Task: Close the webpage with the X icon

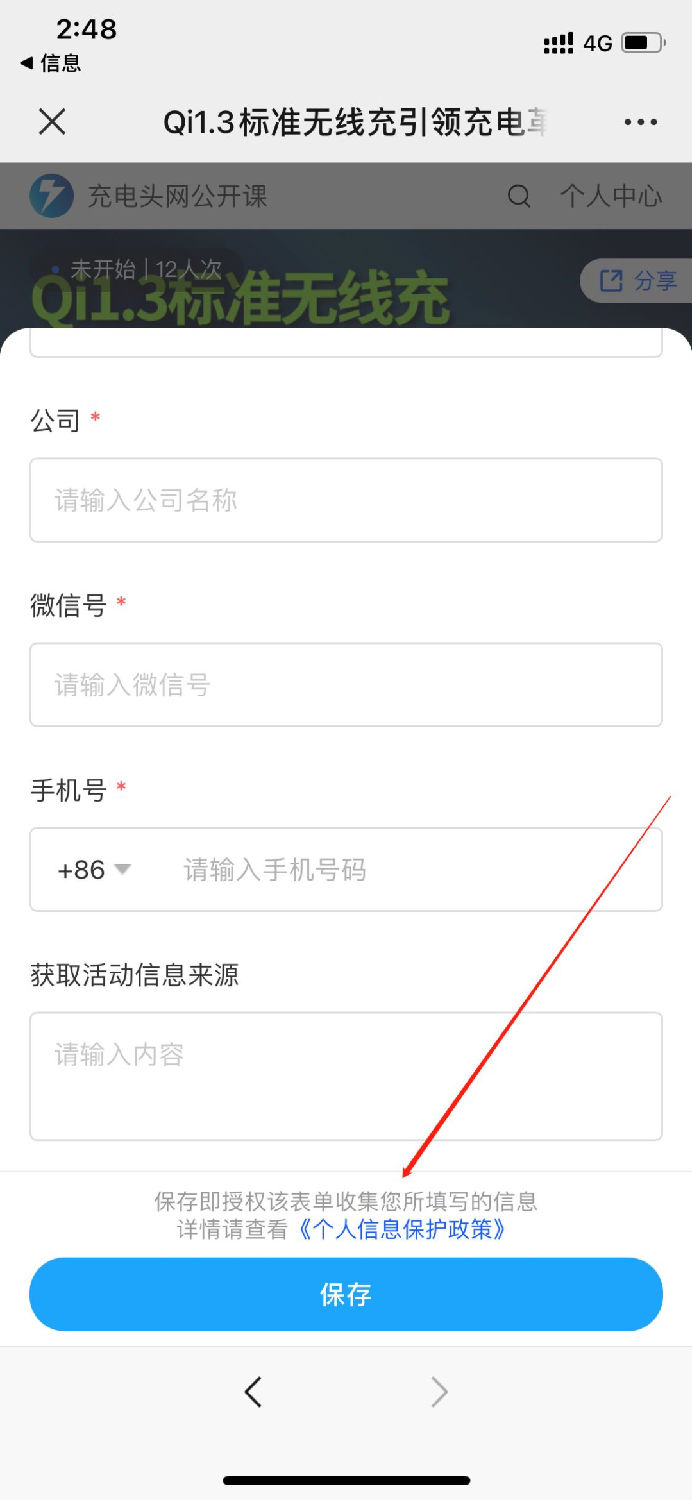Action: pos(52,122)
